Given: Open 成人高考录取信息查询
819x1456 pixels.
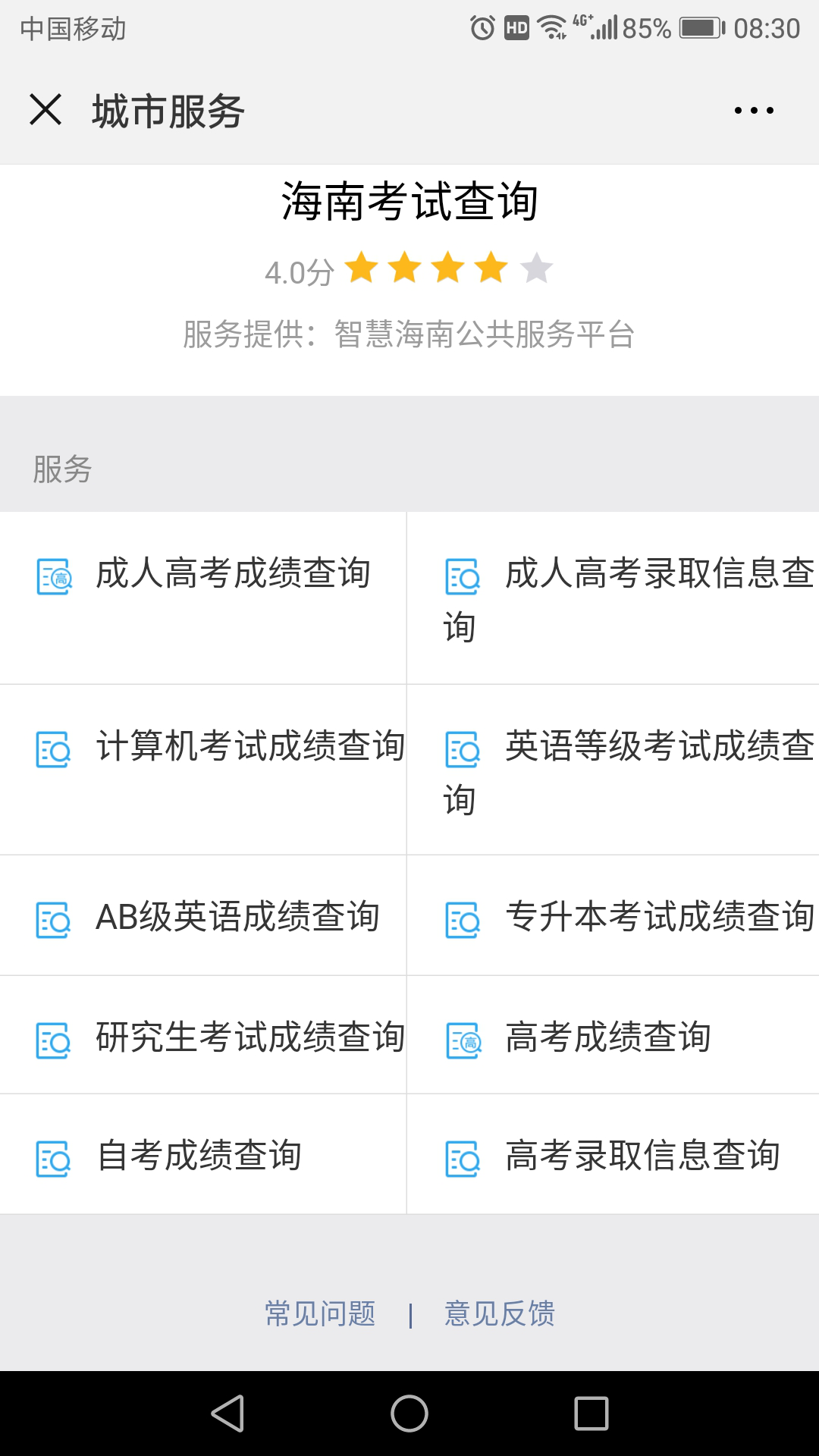Looking at the screenshot, I should [613, 598].
